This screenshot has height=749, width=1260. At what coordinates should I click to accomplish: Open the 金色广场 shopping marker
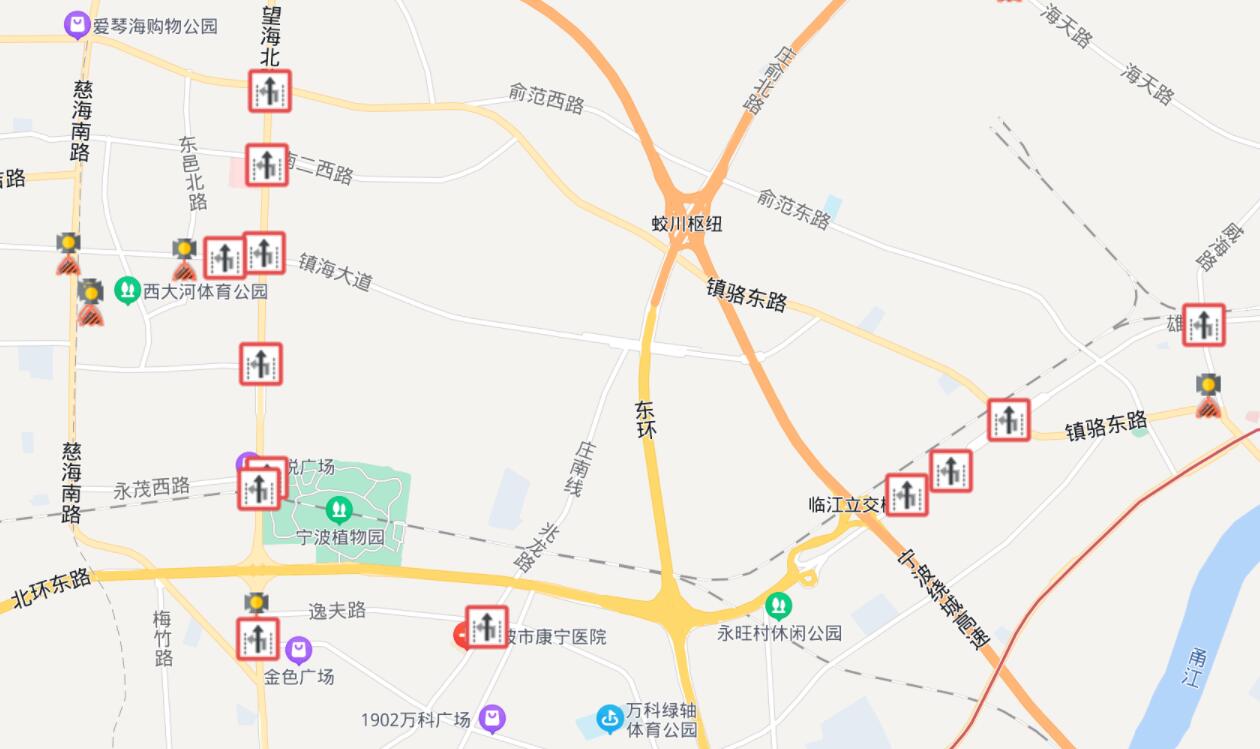click(298, 651)
